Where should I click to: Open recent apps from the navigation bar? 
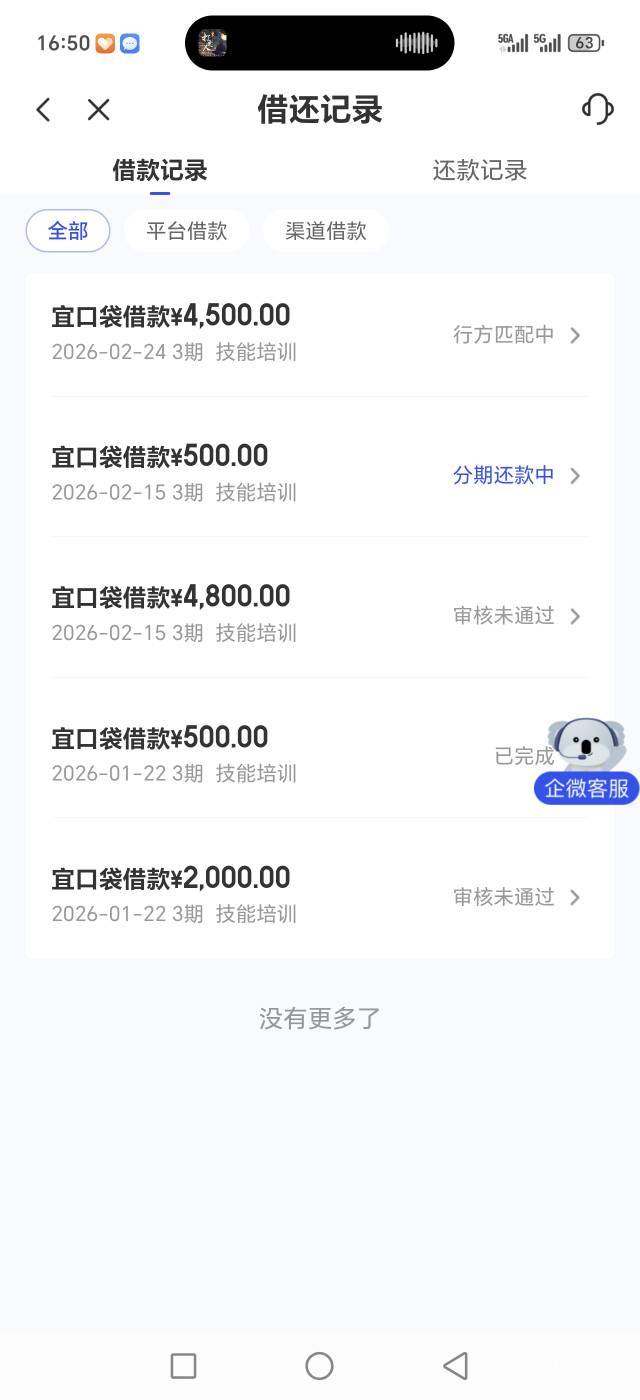pos(183,1365)
